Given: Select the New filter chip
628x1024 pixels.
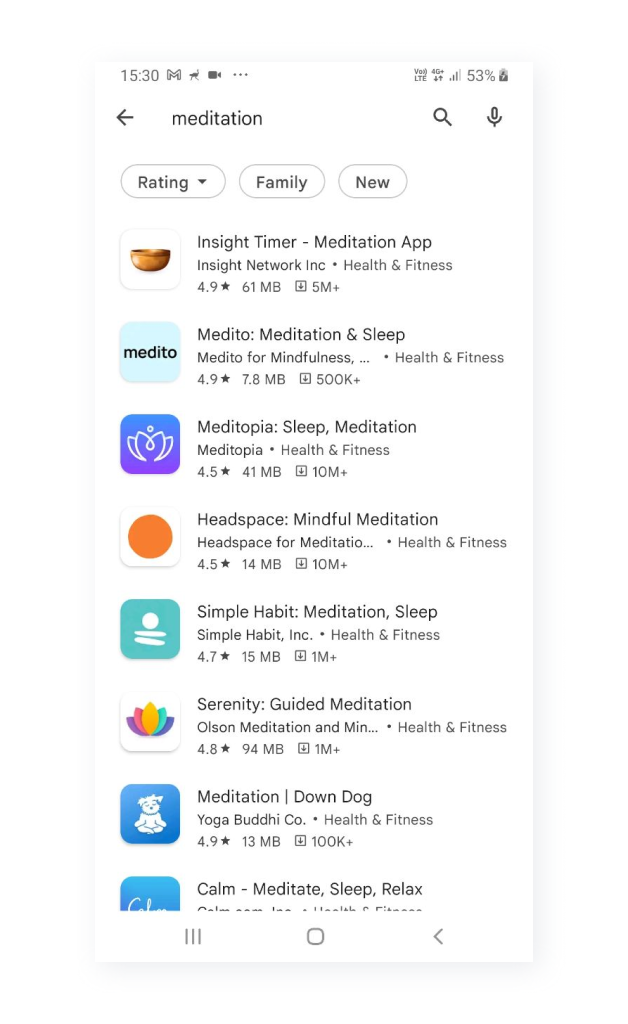Looking at the screenshot, I should (372, 182).
